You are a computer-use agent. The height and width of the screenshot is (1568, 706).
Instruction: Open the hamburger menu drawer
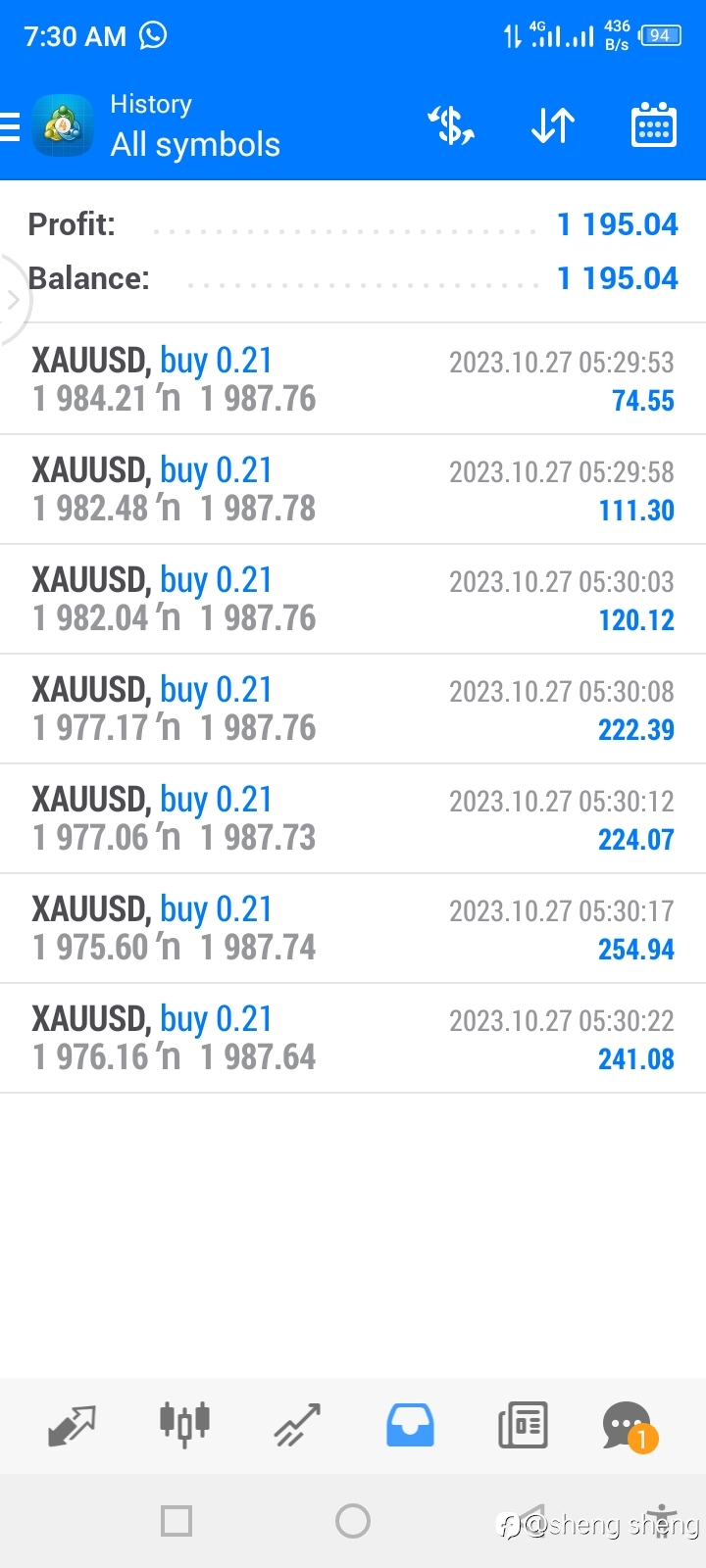point(10,127)
